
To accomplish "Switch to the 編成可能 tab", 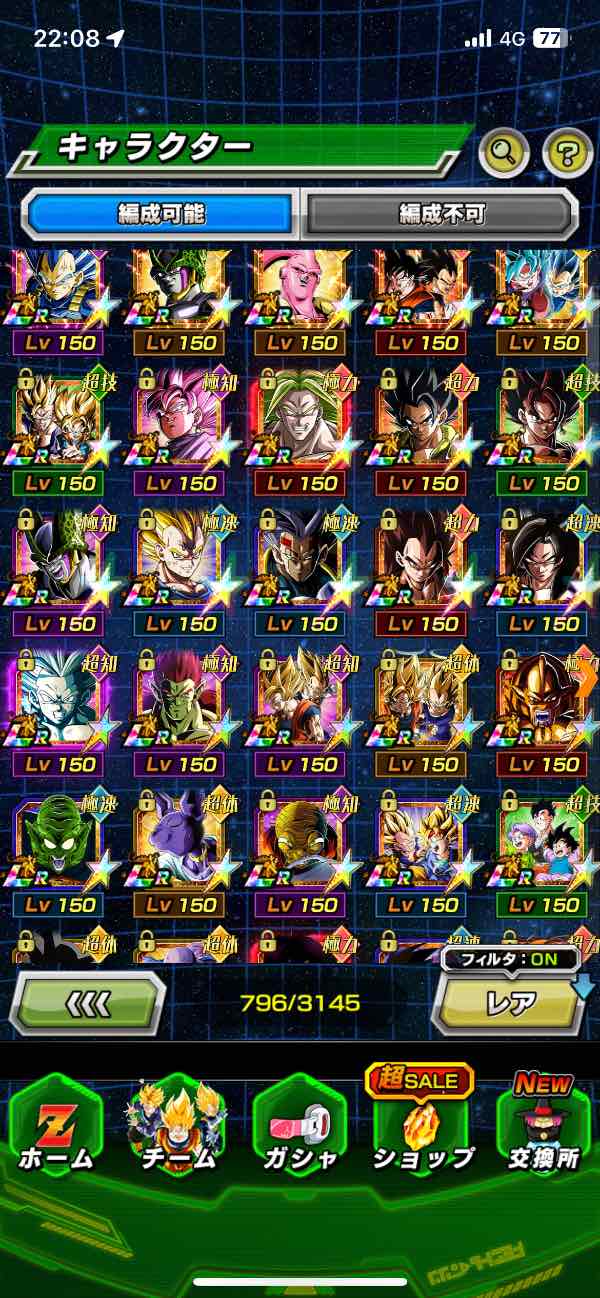I will tap(161, 213).
